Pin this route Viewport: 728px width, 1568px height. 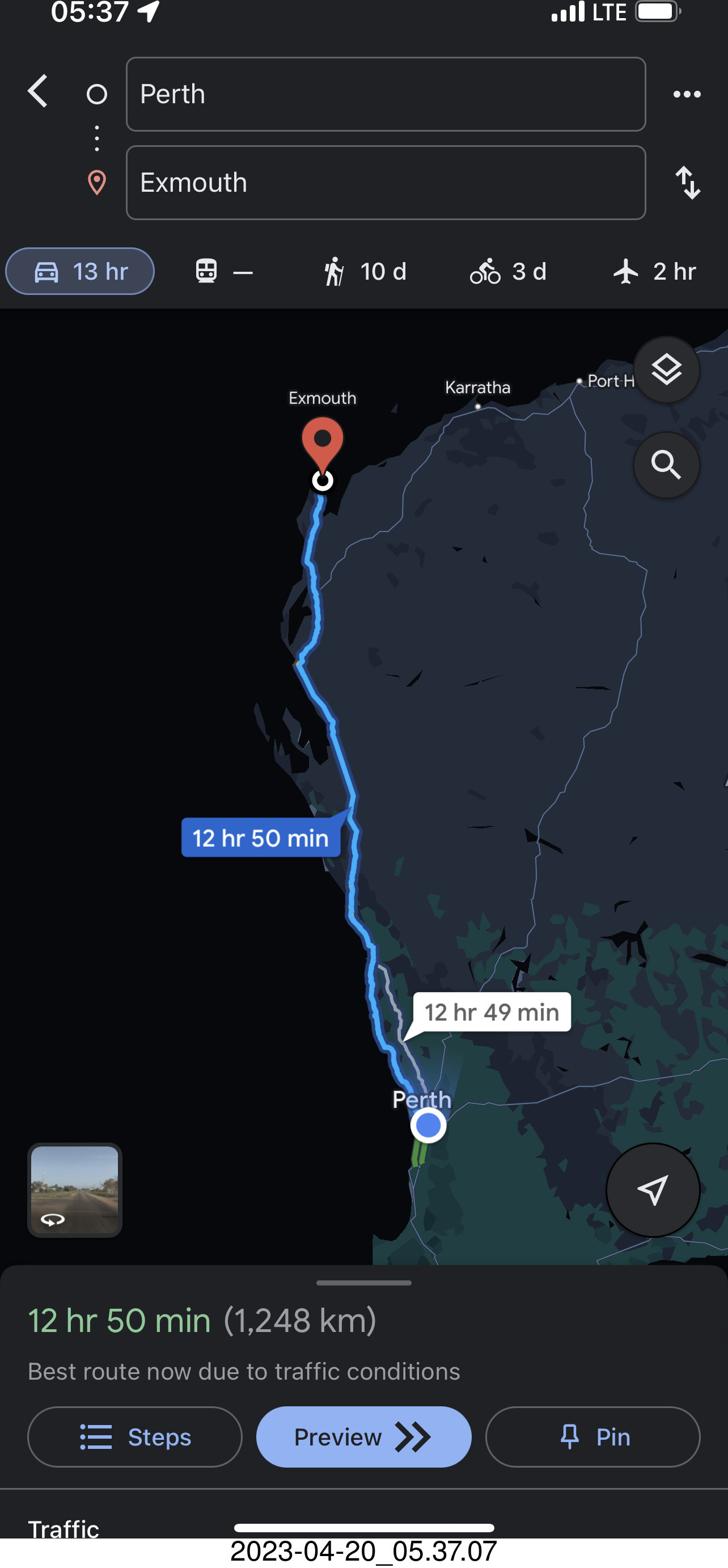click(592, 1437)
